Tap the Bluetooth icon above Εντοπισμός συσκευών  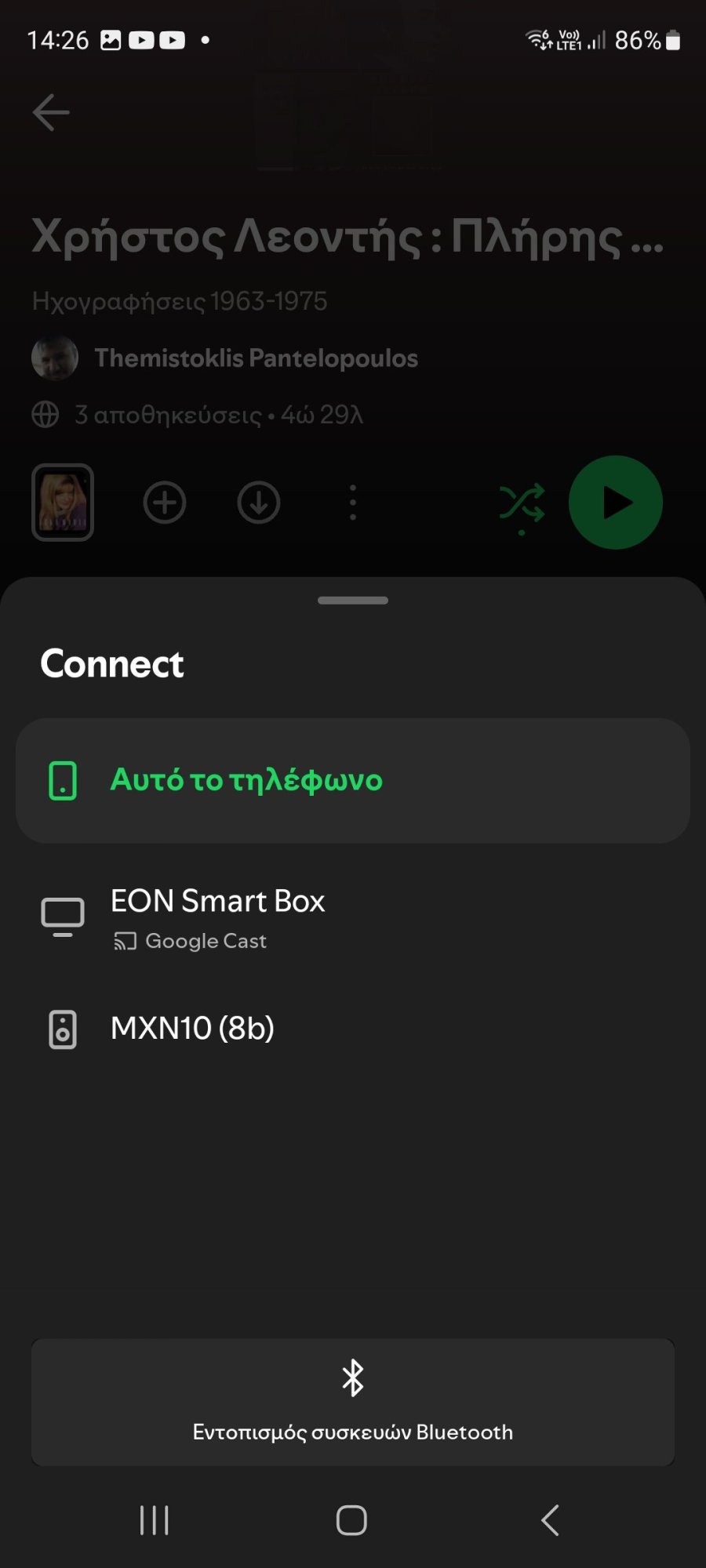353,1377
